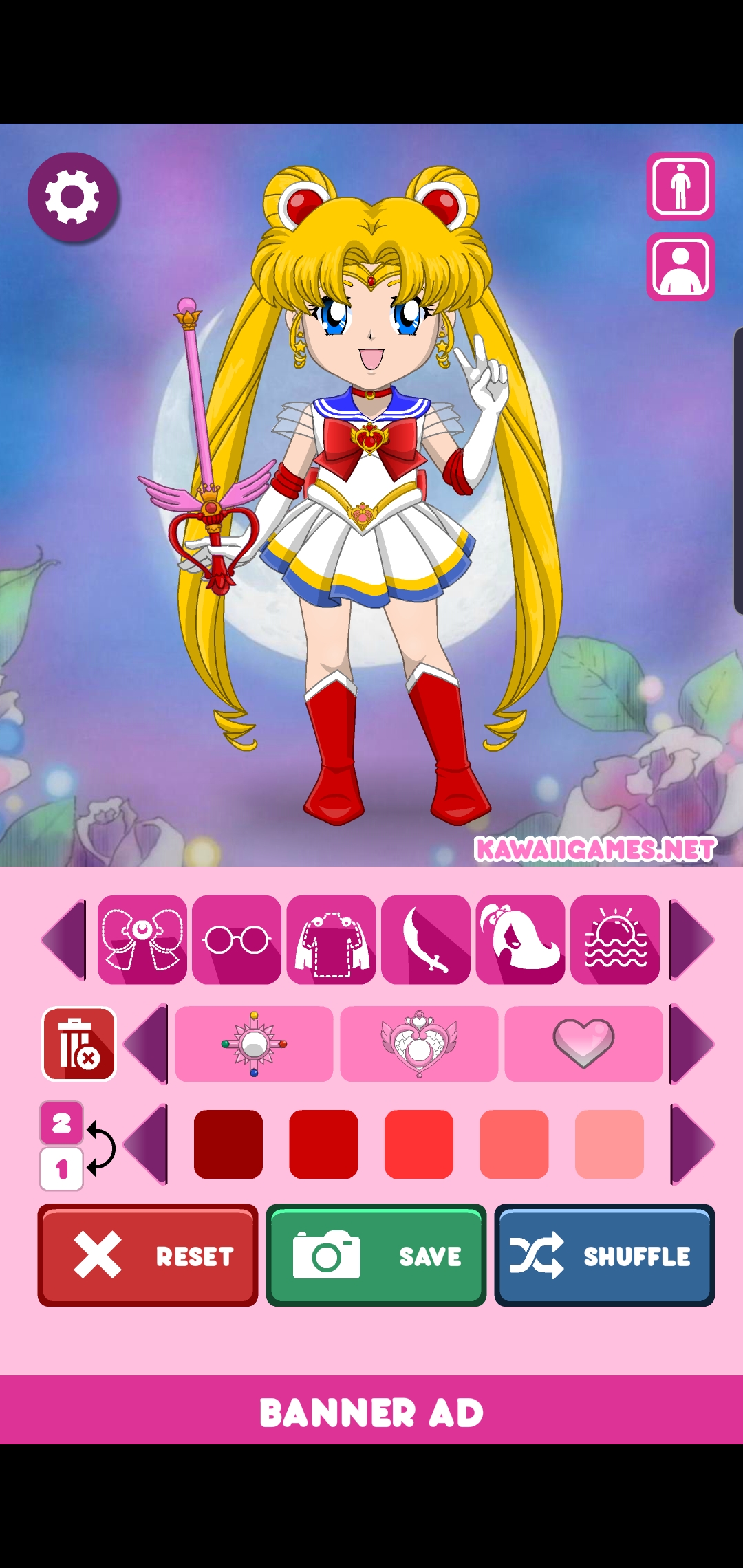Pick the winged heart brooch
This screenshot has height=1568, width=743.
tap(419, 1044)
